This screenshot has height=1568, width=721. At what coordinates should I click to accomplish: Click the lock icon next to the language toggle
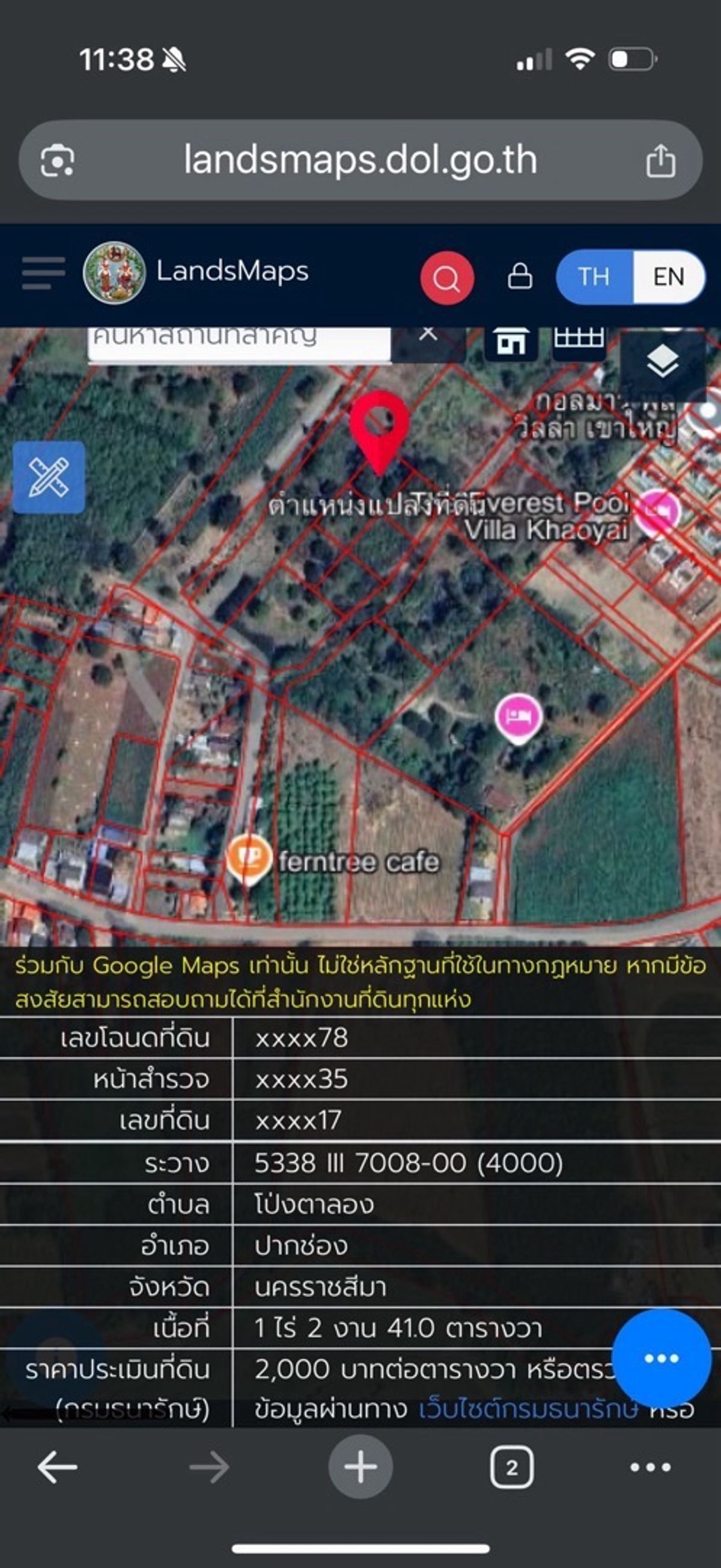click(519, 277)
